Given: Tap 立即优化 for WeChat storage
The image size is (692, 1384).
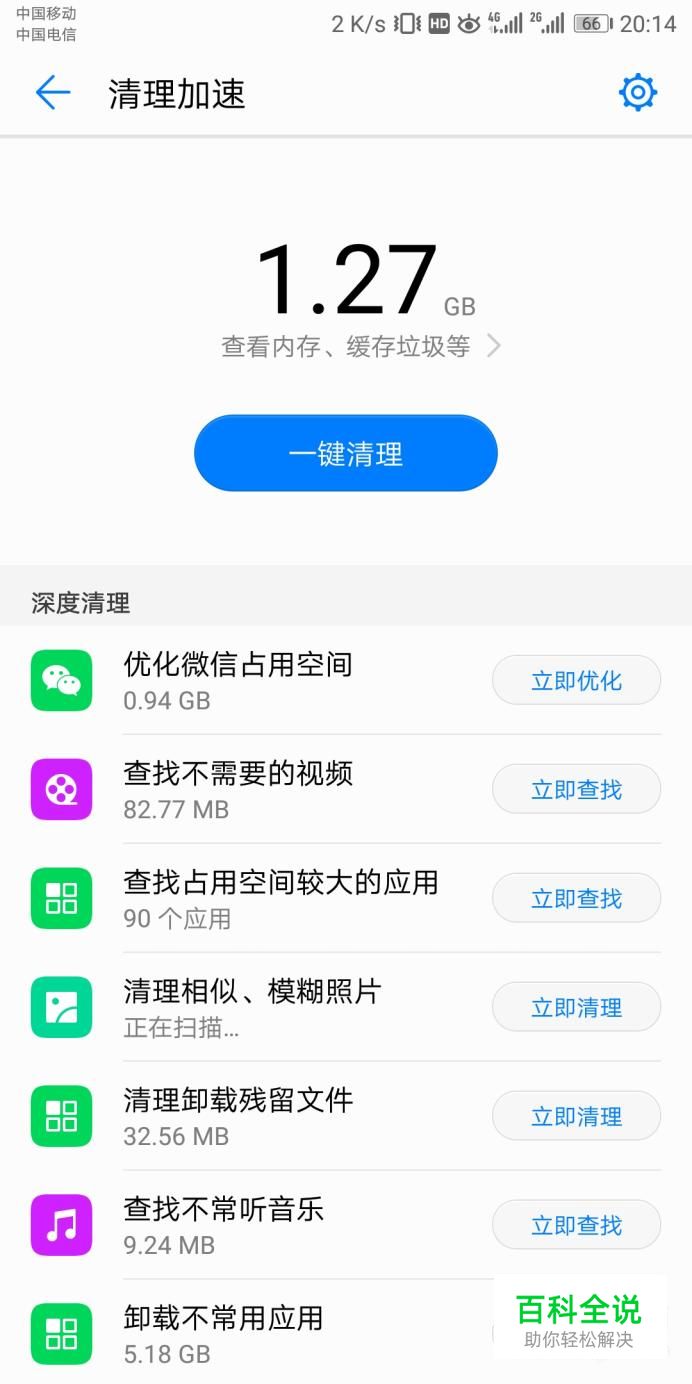Looking at the screenshot, I should coord(576,681).
